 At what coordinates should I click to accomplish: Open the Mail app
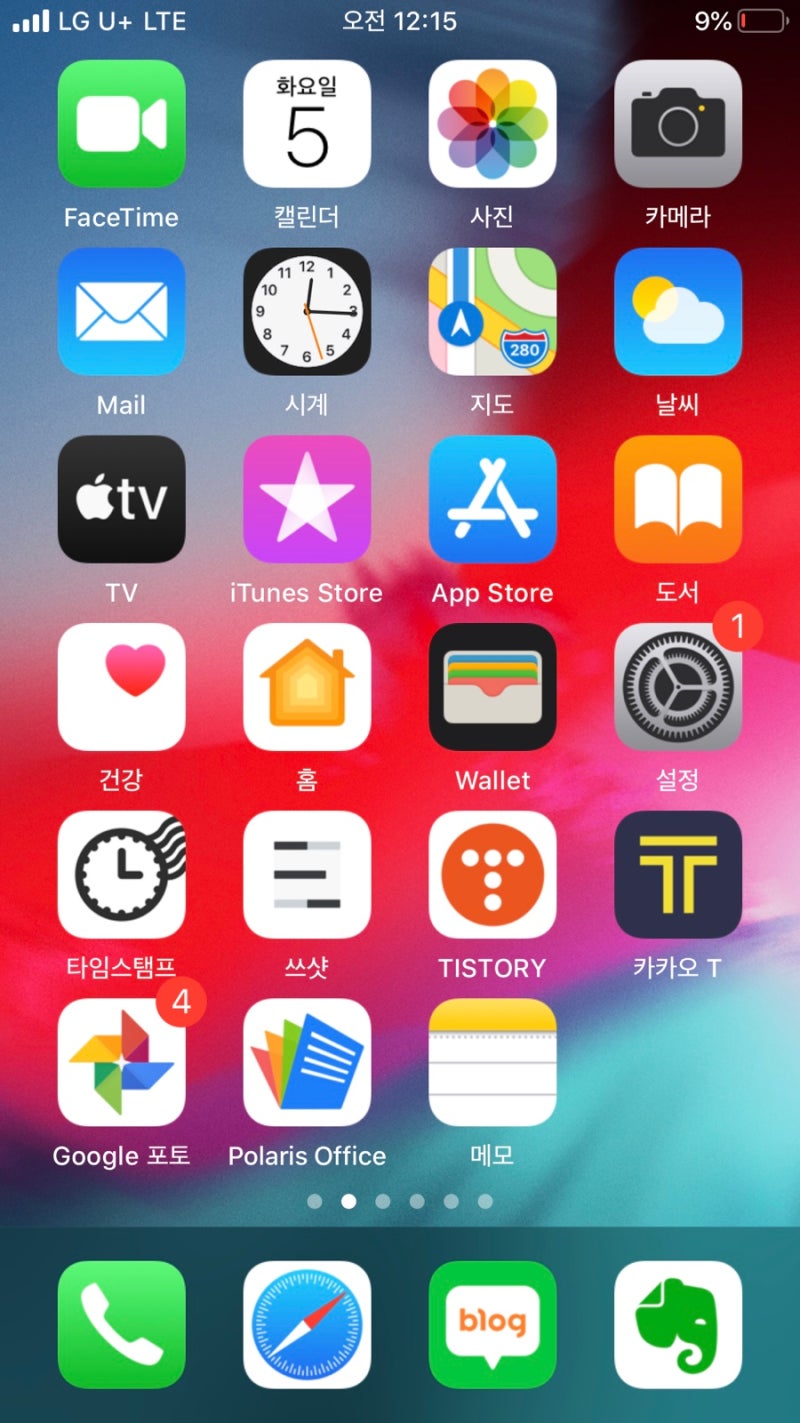coord(121,311)
